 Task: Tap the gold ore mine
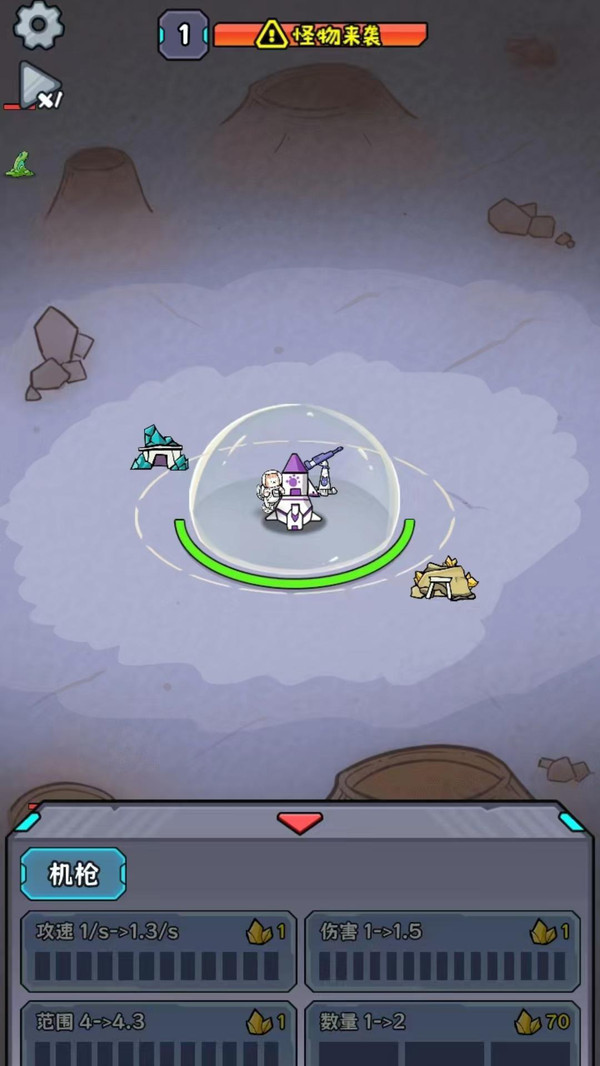[x=444, y=580]
